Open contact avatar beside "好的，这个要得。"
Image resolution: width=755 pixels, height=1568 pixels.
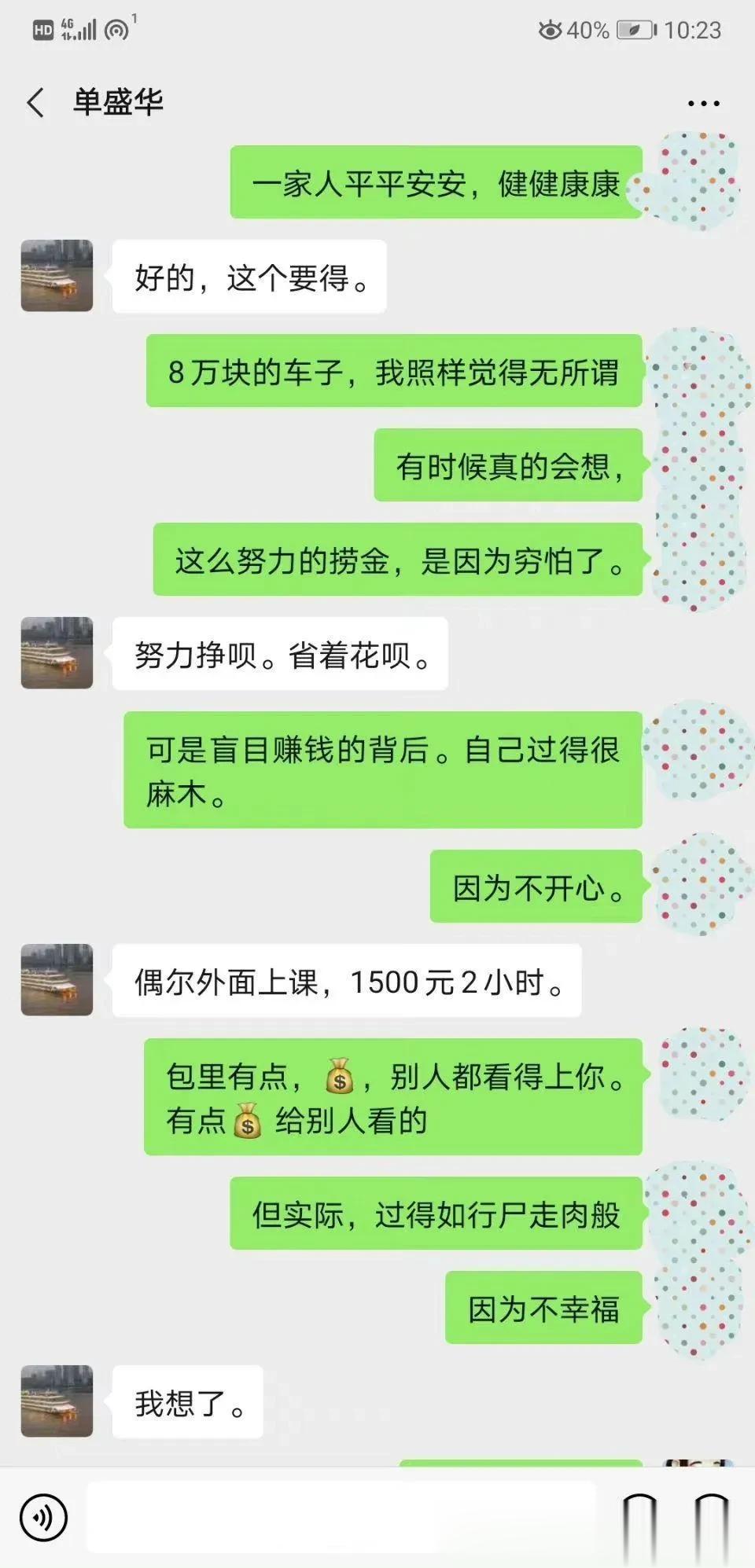click(x=57, y=276)
